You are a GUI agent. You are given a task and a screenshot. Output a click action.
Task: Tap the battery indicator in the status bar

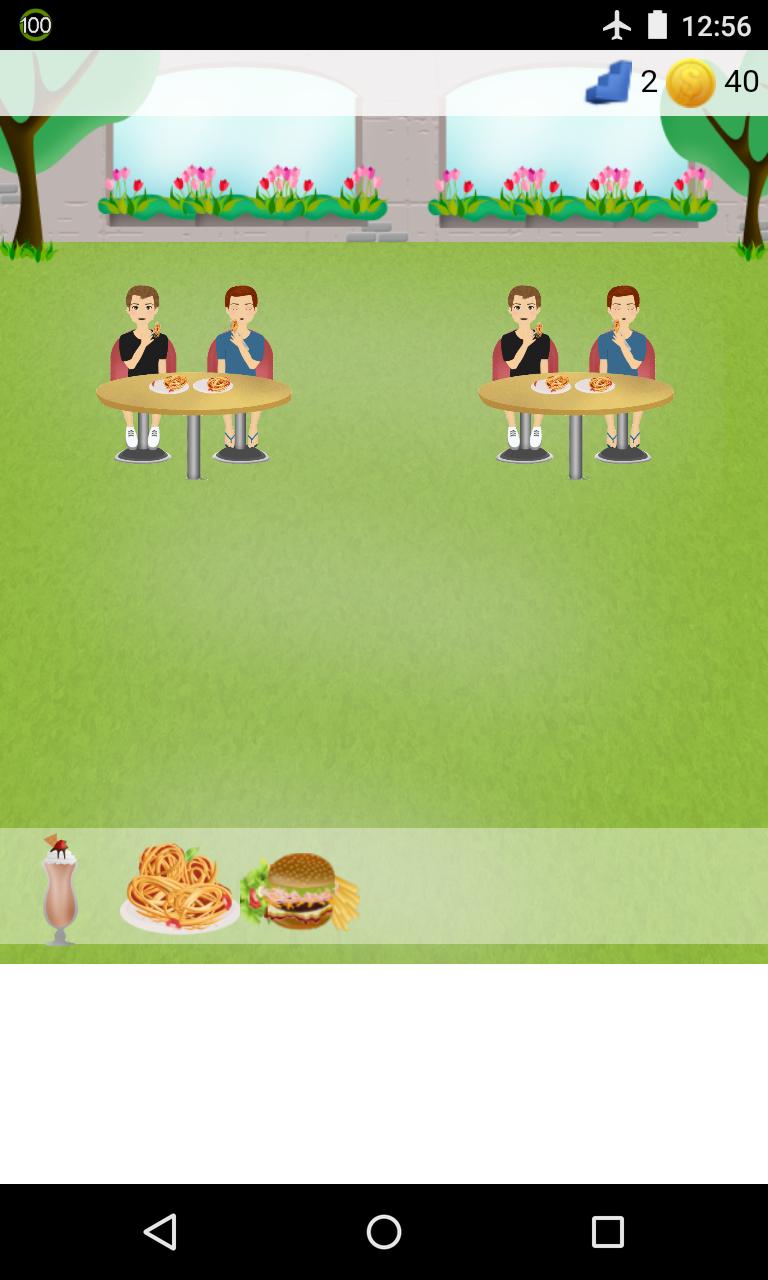coord(657,26)
